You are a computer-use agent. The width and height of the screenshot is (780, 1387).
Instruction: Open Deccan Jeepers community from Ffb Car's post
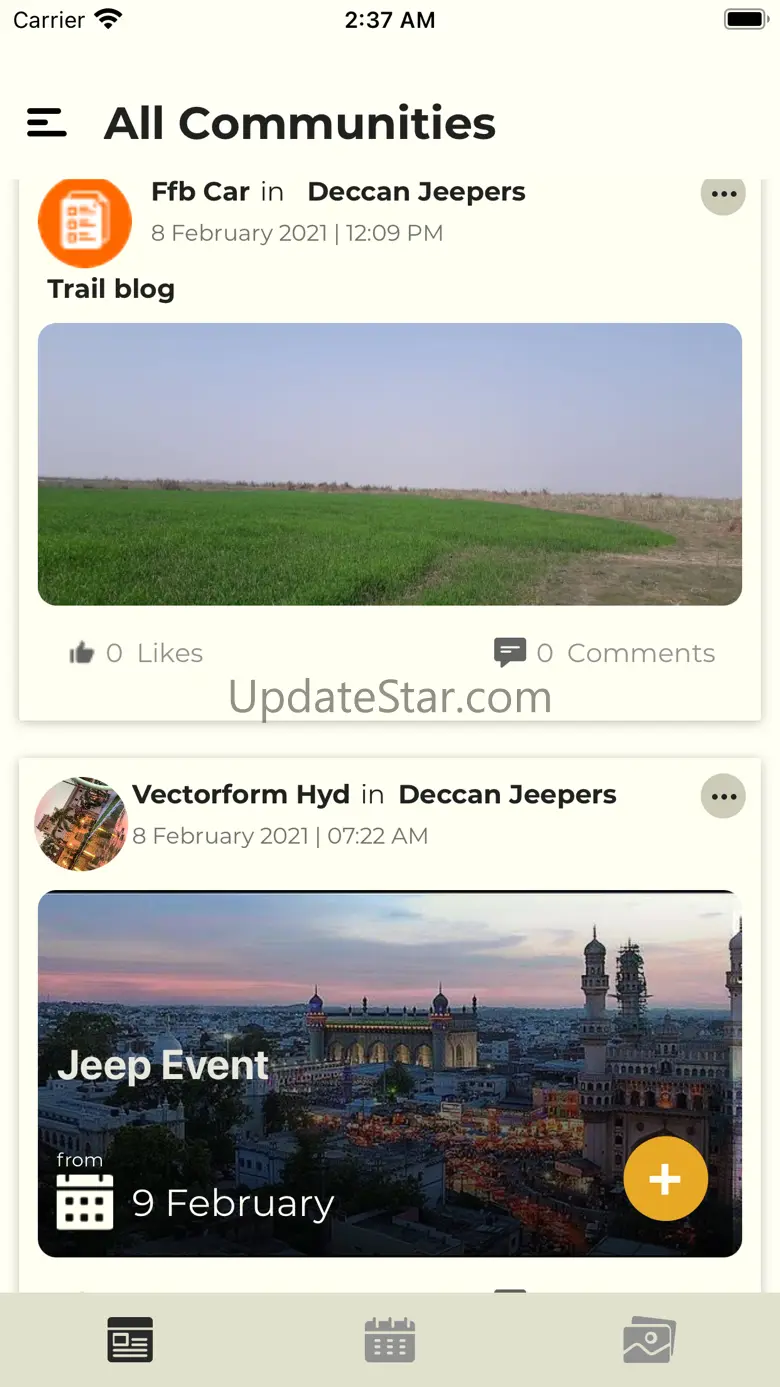(x=416, y=192)
